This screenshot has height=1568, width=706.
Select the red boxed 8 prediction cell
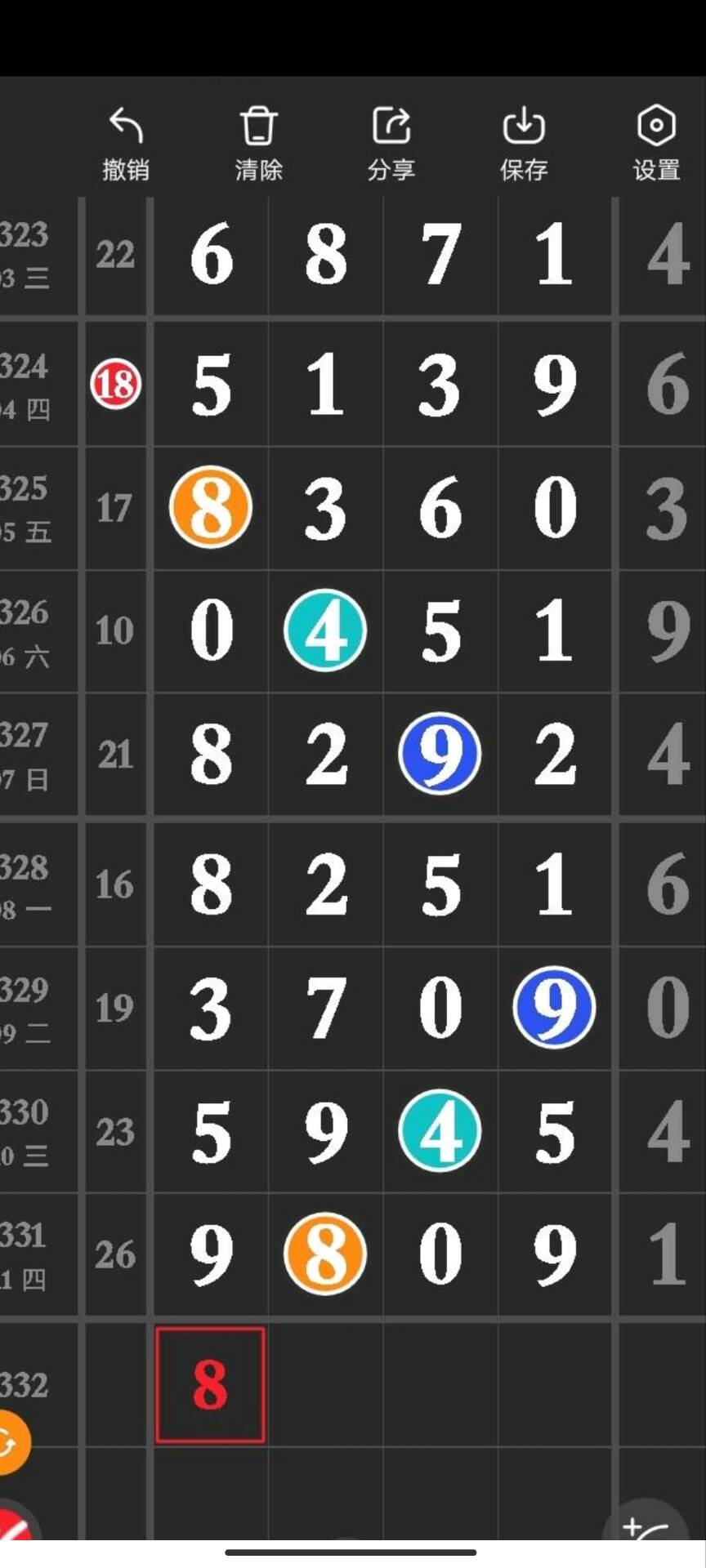tap(210, 1385)
